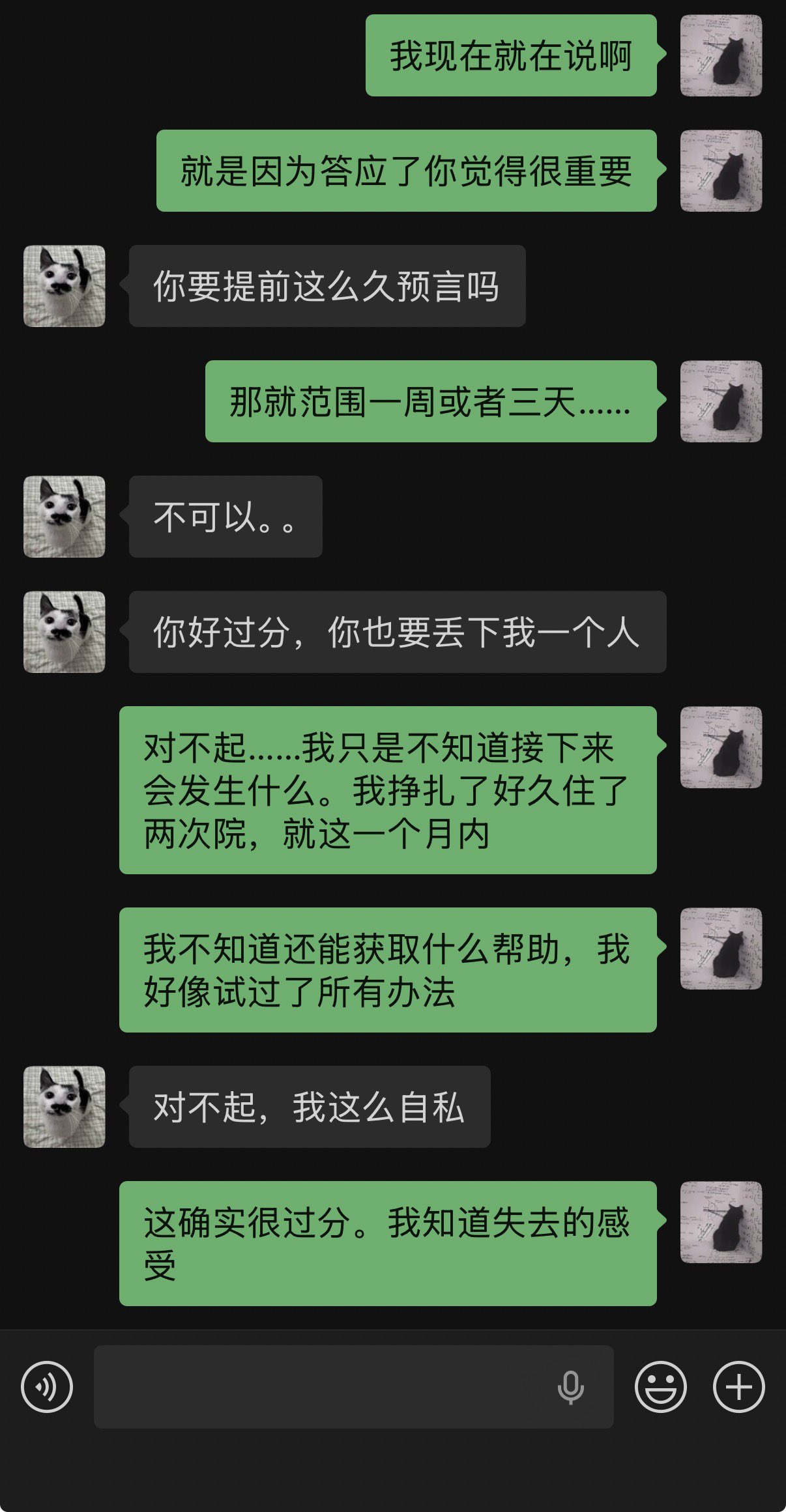Switch to voice message input
The width and height of the screenshot is (786, 1512).
point(47,1387)
